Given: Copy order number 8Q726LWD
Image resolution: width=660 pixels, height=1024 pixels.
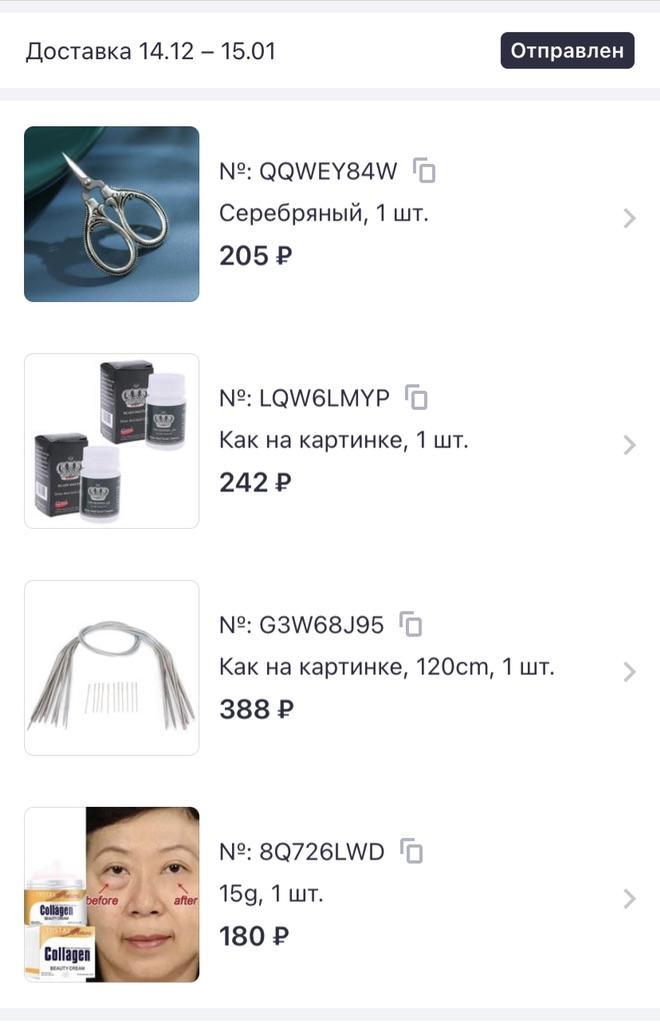Looking at the screenshot, I should (x=412, y=852).
